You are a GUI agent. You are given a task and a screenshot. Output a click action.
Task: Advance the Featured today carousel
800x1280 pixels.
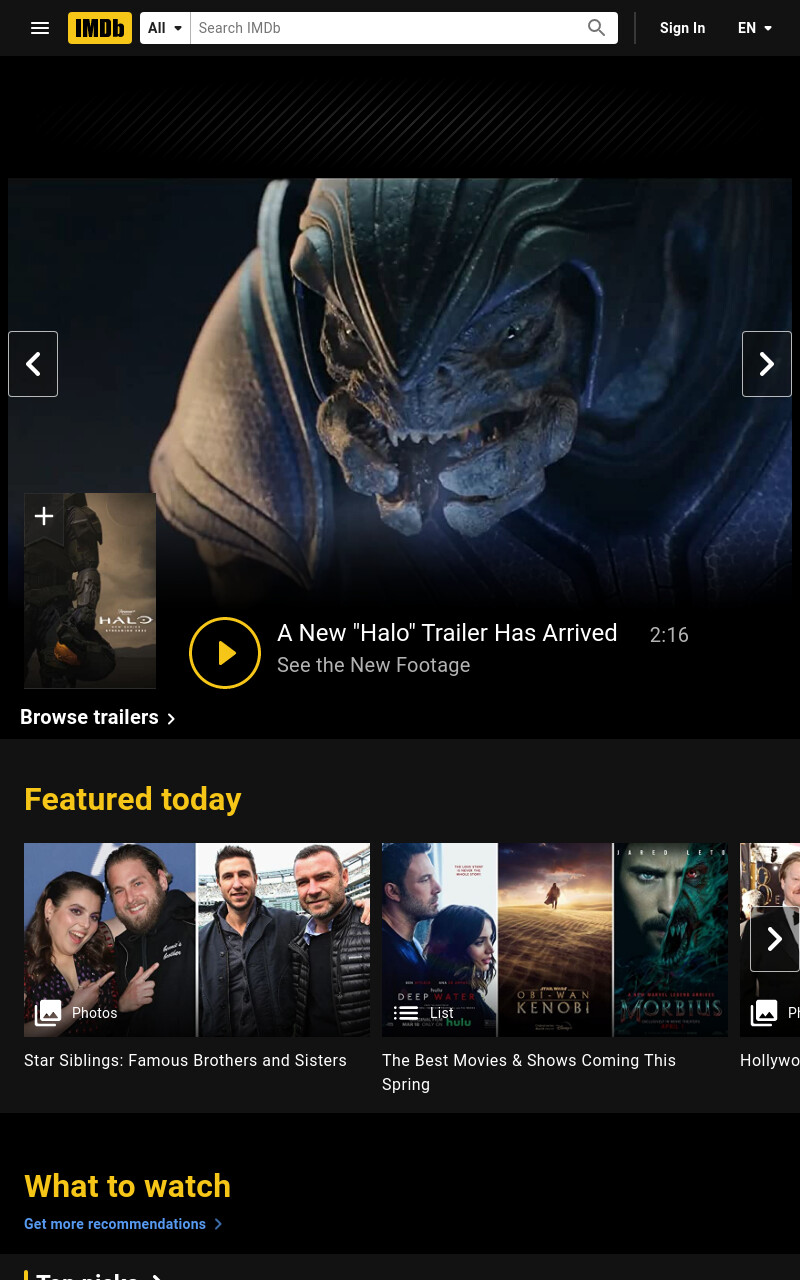(775, 939)
